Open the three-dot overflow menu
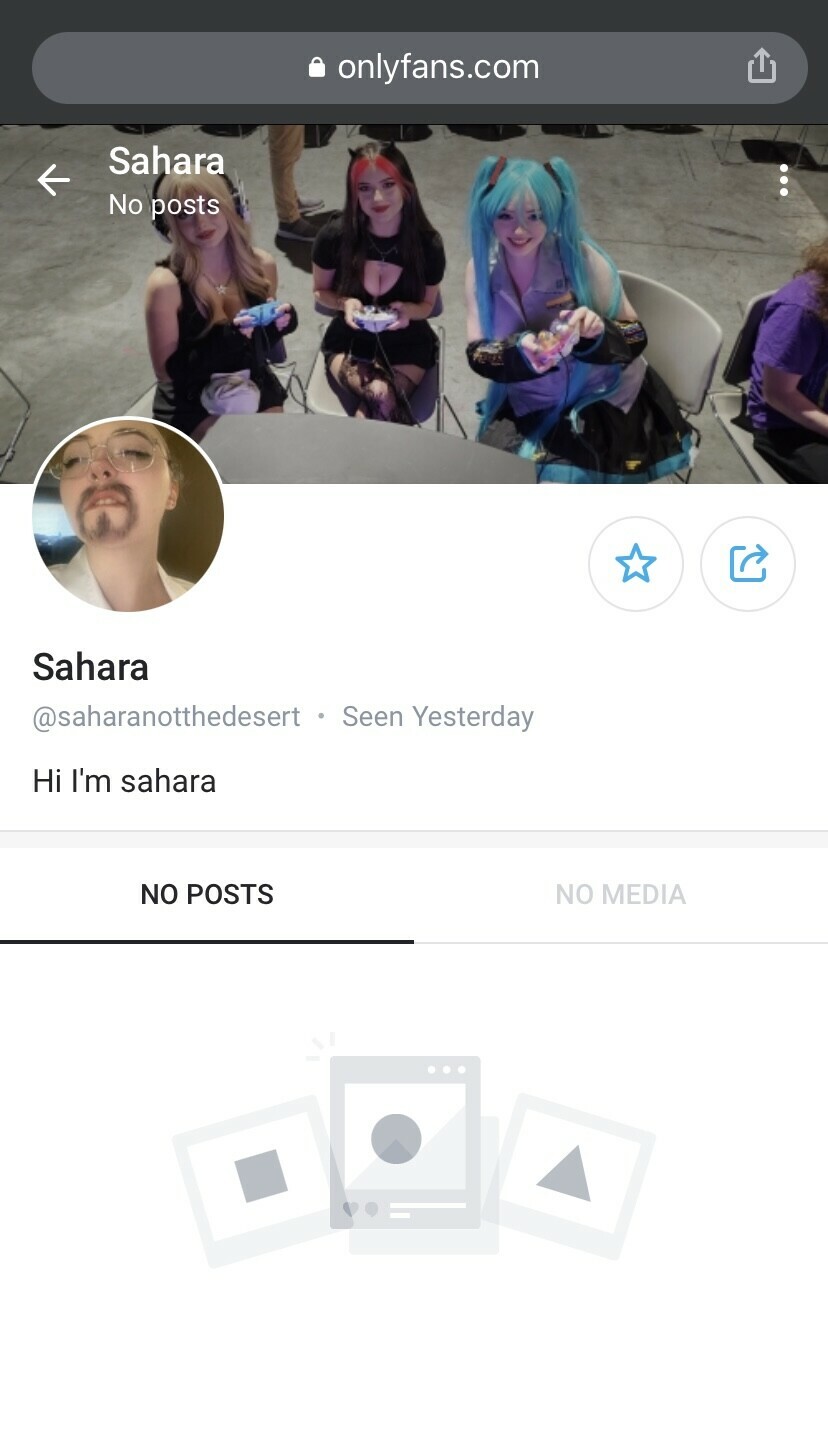This screenshot has width=828, height=1445. pos(783,181)
